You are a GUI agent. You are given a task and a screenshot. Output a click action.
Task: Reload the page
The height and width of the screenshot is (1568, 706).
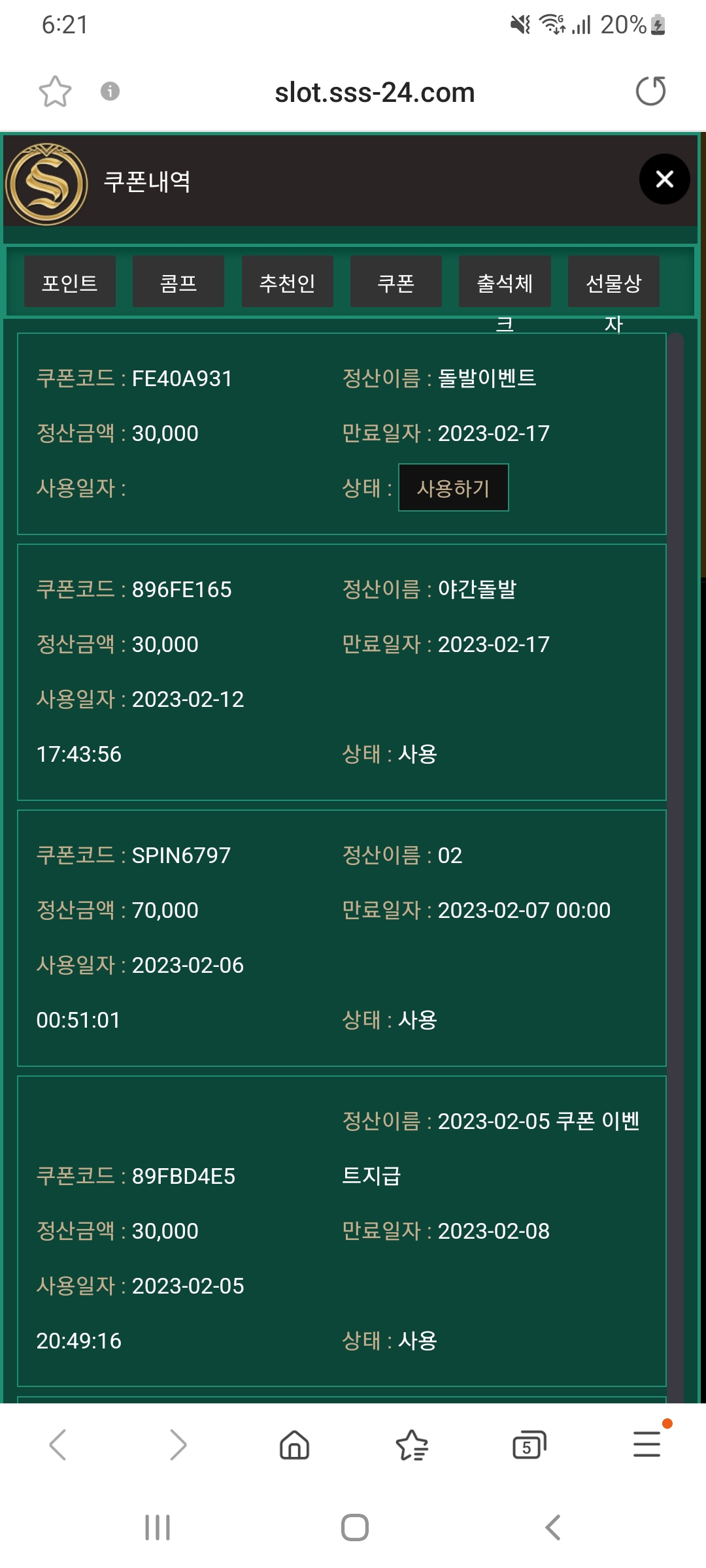coord(650,91)
